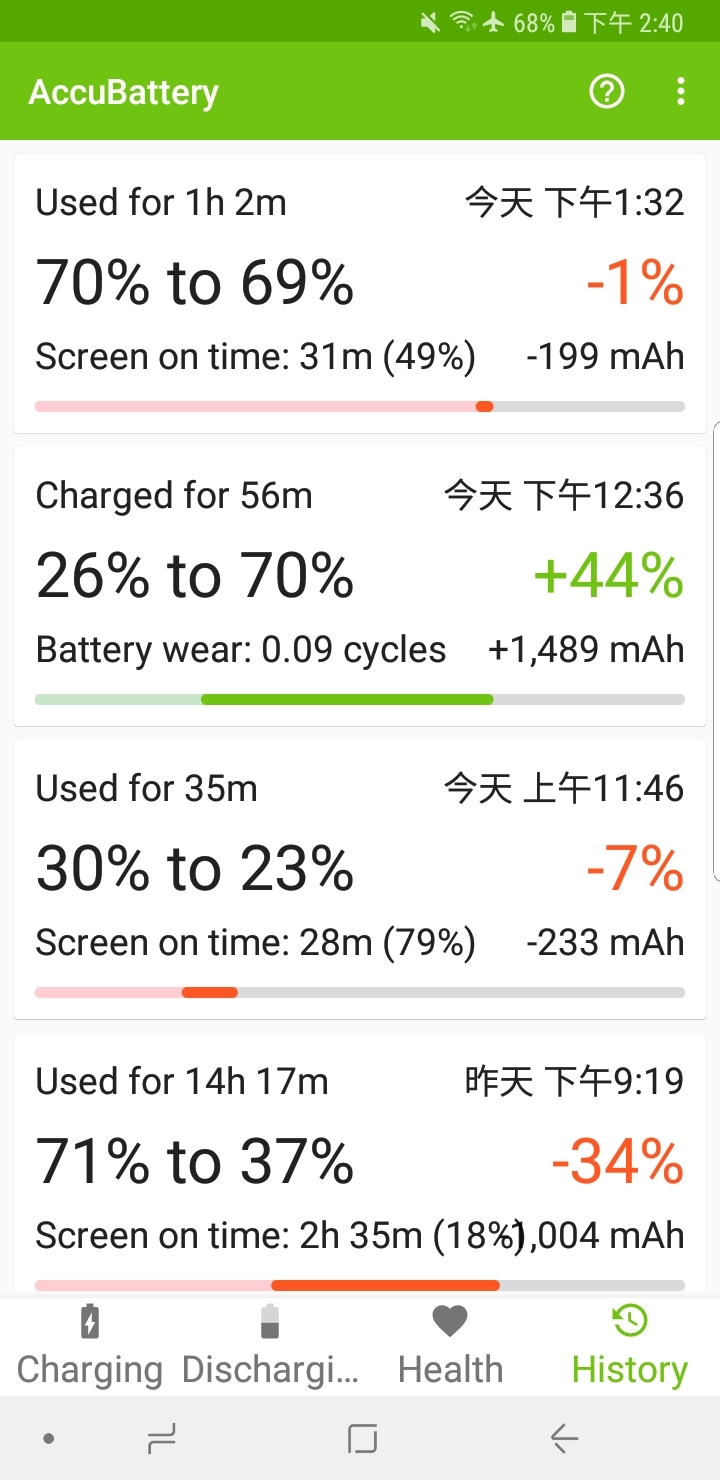720x1480 pixels.
Task: Go to the home screen
Action: click(362, 1439)
